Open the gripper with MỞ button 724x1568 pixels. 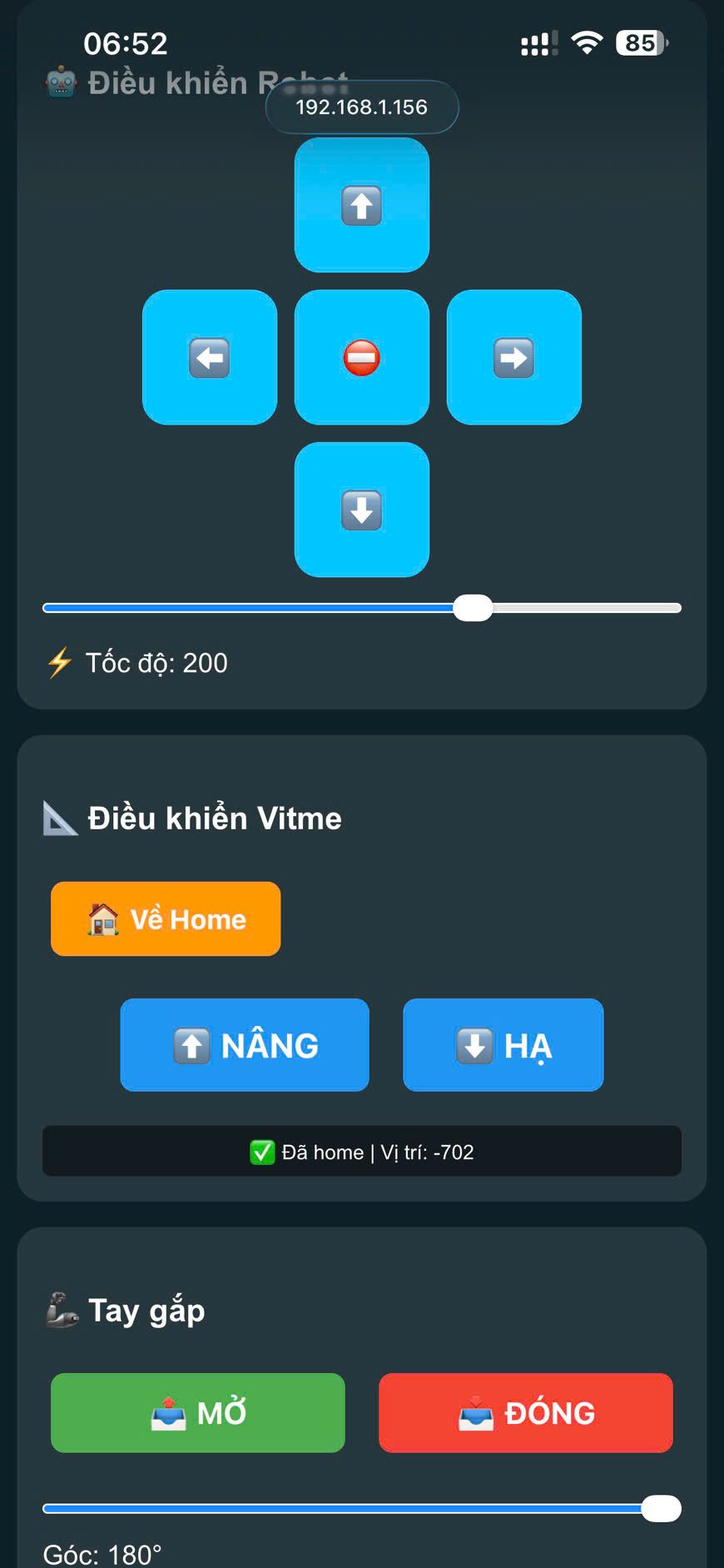198,1413
